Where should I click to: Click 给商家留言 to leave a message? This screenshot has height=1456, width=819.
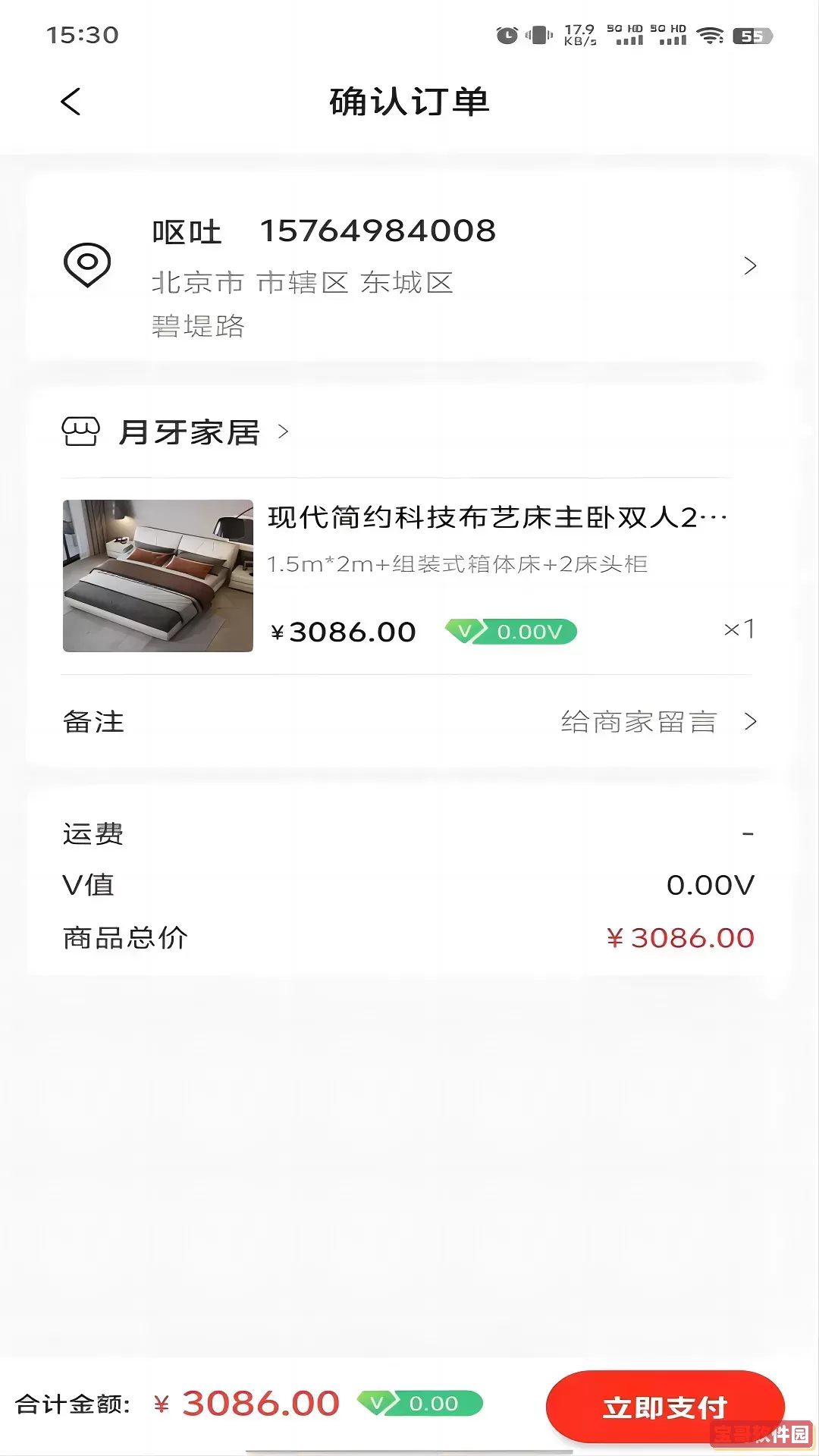point(638,721)
